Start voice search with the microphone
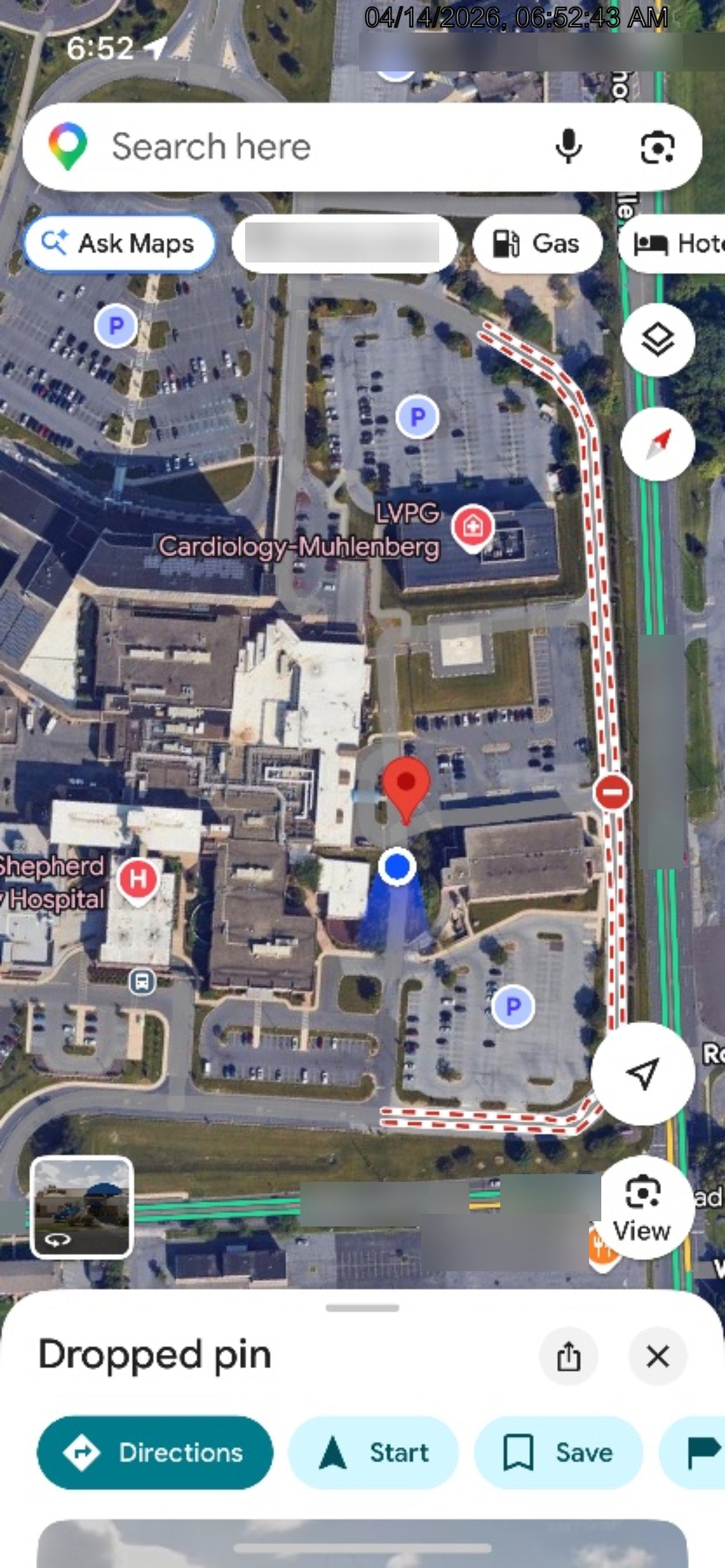 568,147
